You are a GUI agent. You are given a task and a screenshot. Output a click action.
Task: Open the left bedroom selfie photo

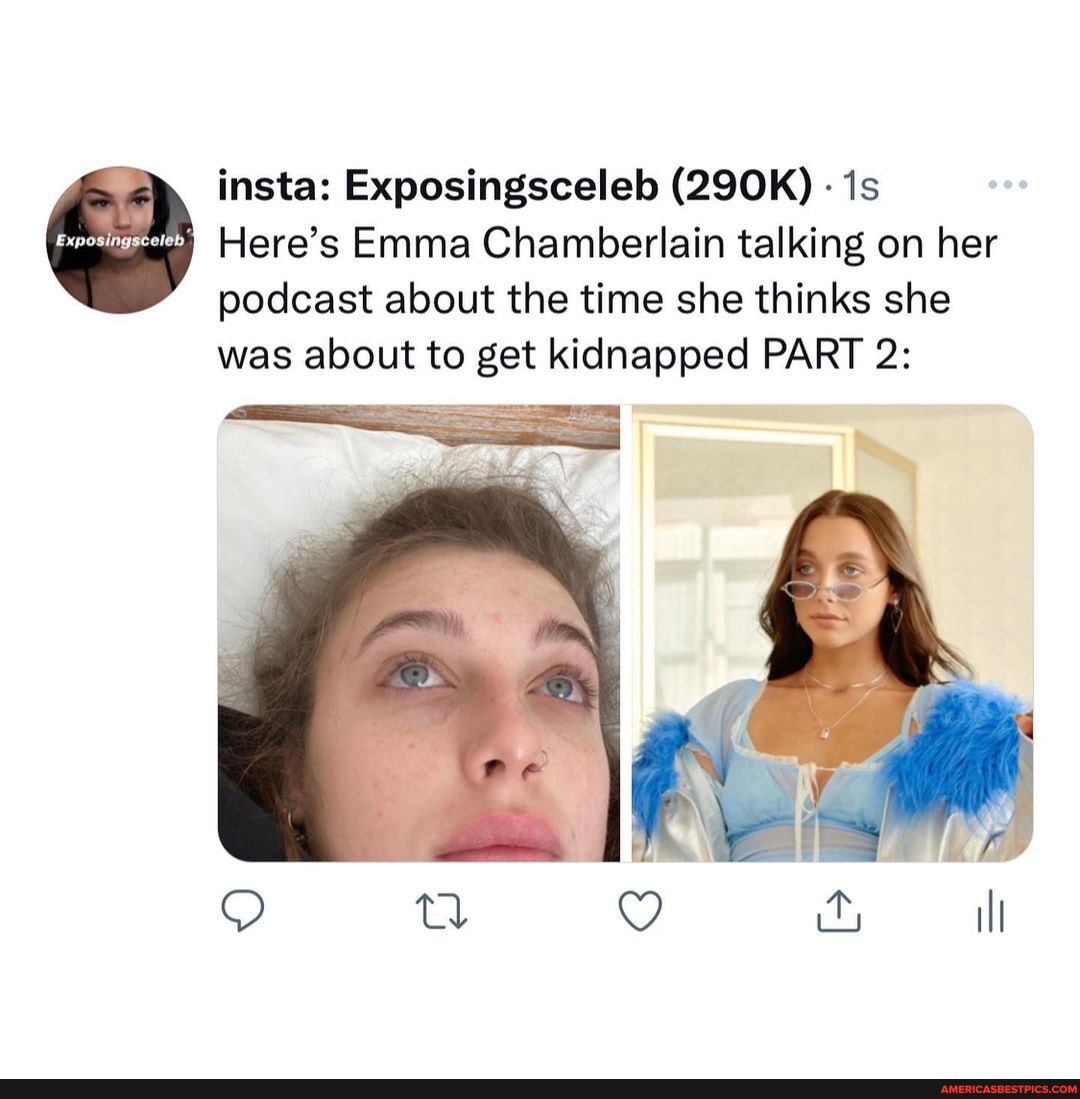tap(415, 630)
